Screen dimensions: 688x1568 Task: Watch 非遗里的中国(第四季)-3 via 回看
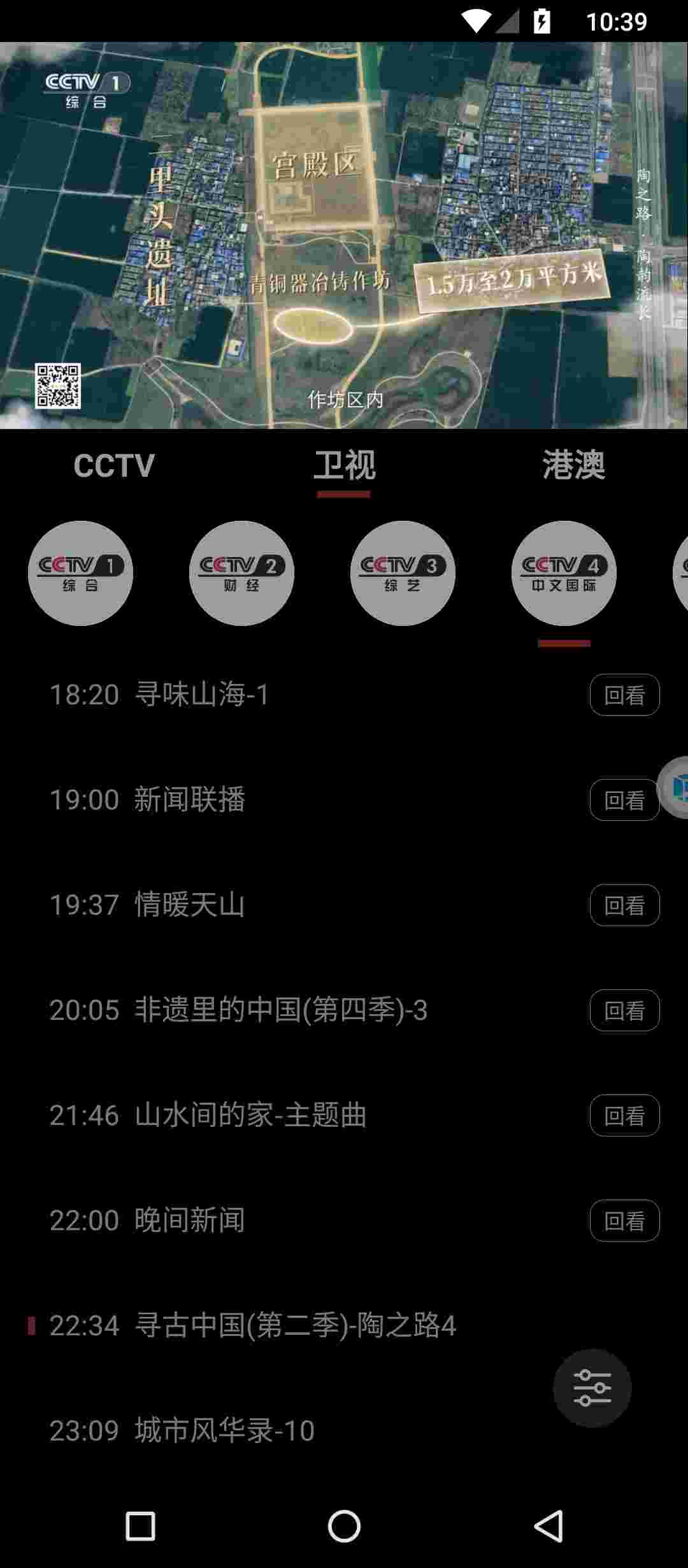point(624,1010)
